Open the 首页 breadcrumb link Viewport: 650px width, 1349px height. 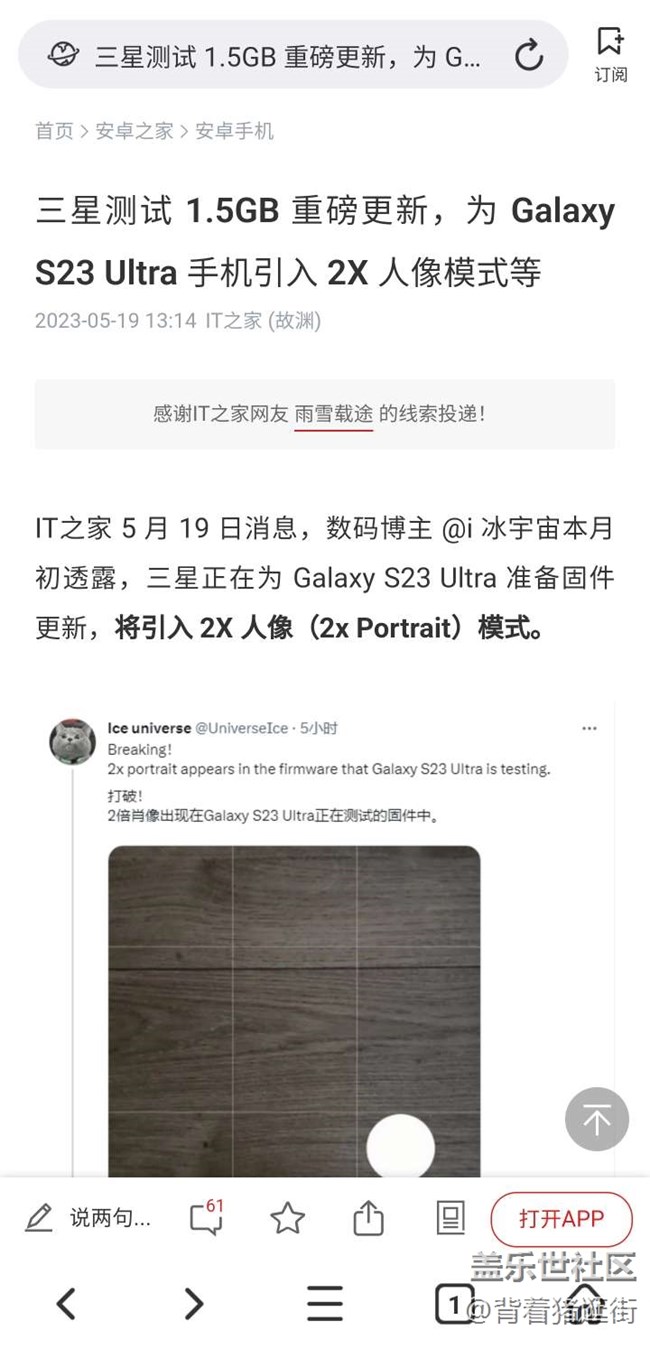tap(54, 131)
